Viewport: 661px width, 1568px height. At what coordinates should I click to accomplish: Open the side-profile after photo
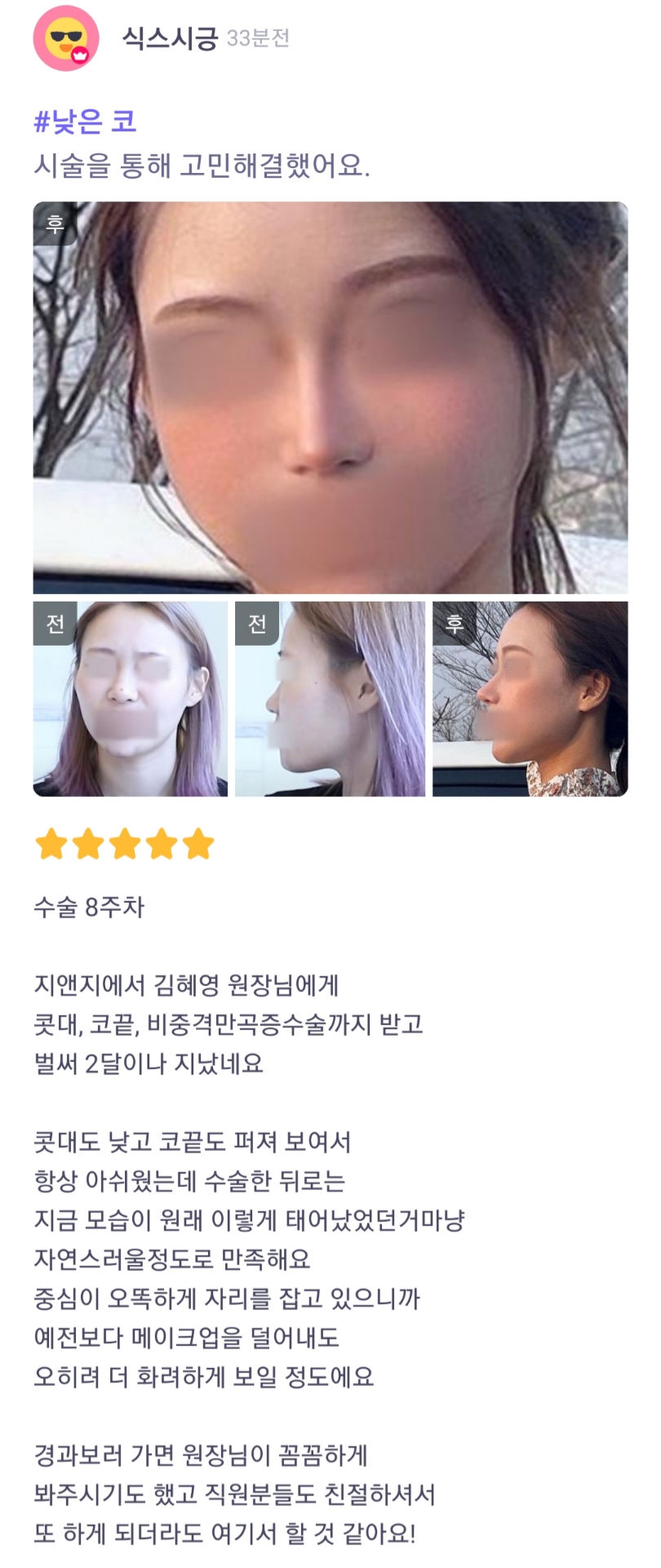point(530,699)
